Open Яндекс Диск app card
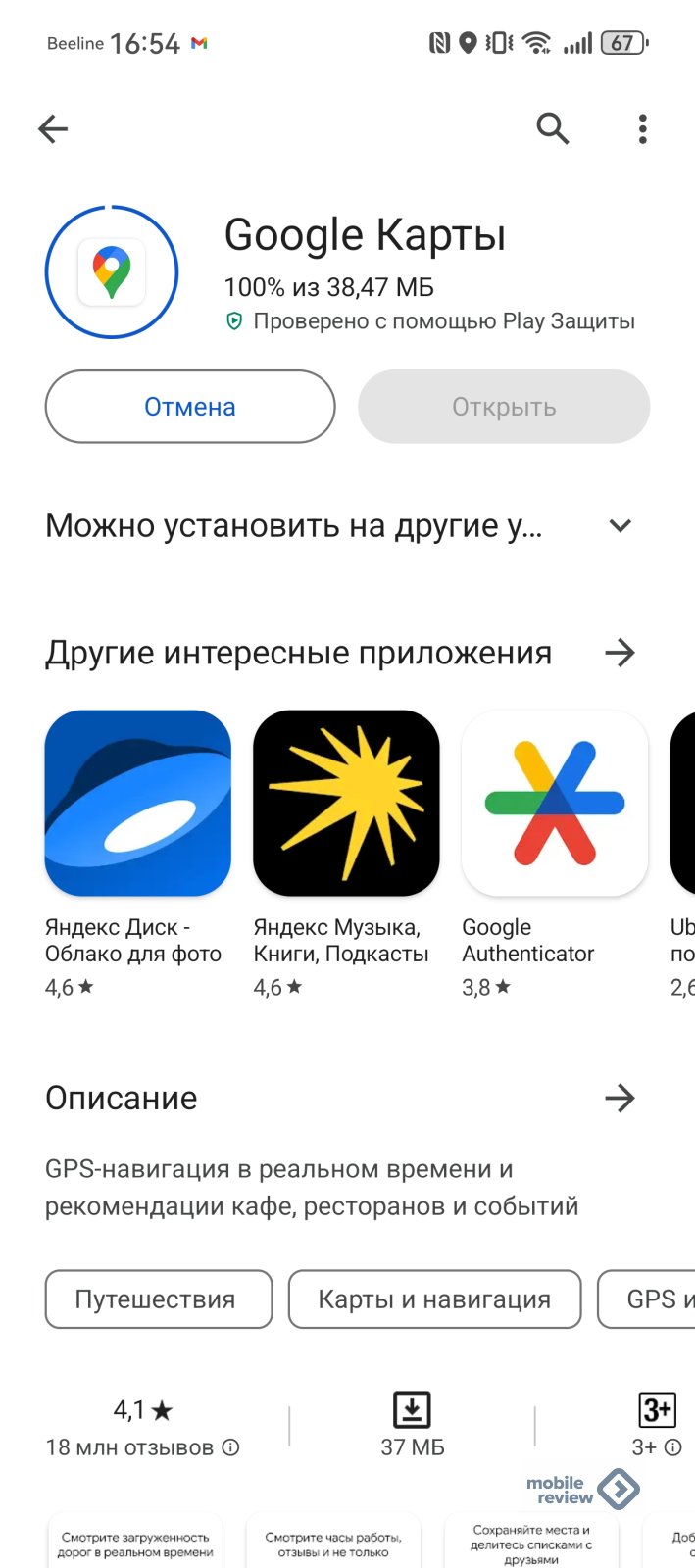Viewport: 695px width, 1568px height. (138, 804)
